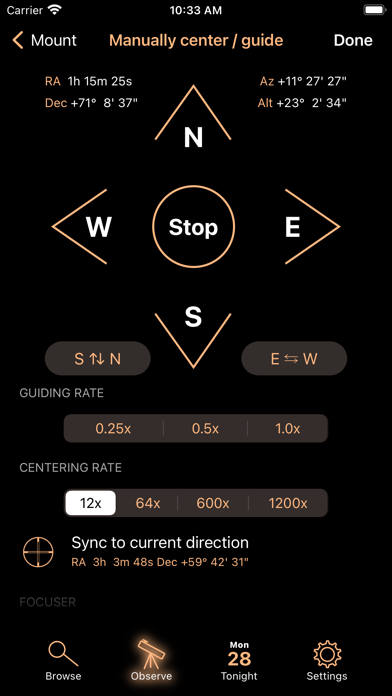Swap the S and N directions
The image size is (392, 696).
coord(98,359)
